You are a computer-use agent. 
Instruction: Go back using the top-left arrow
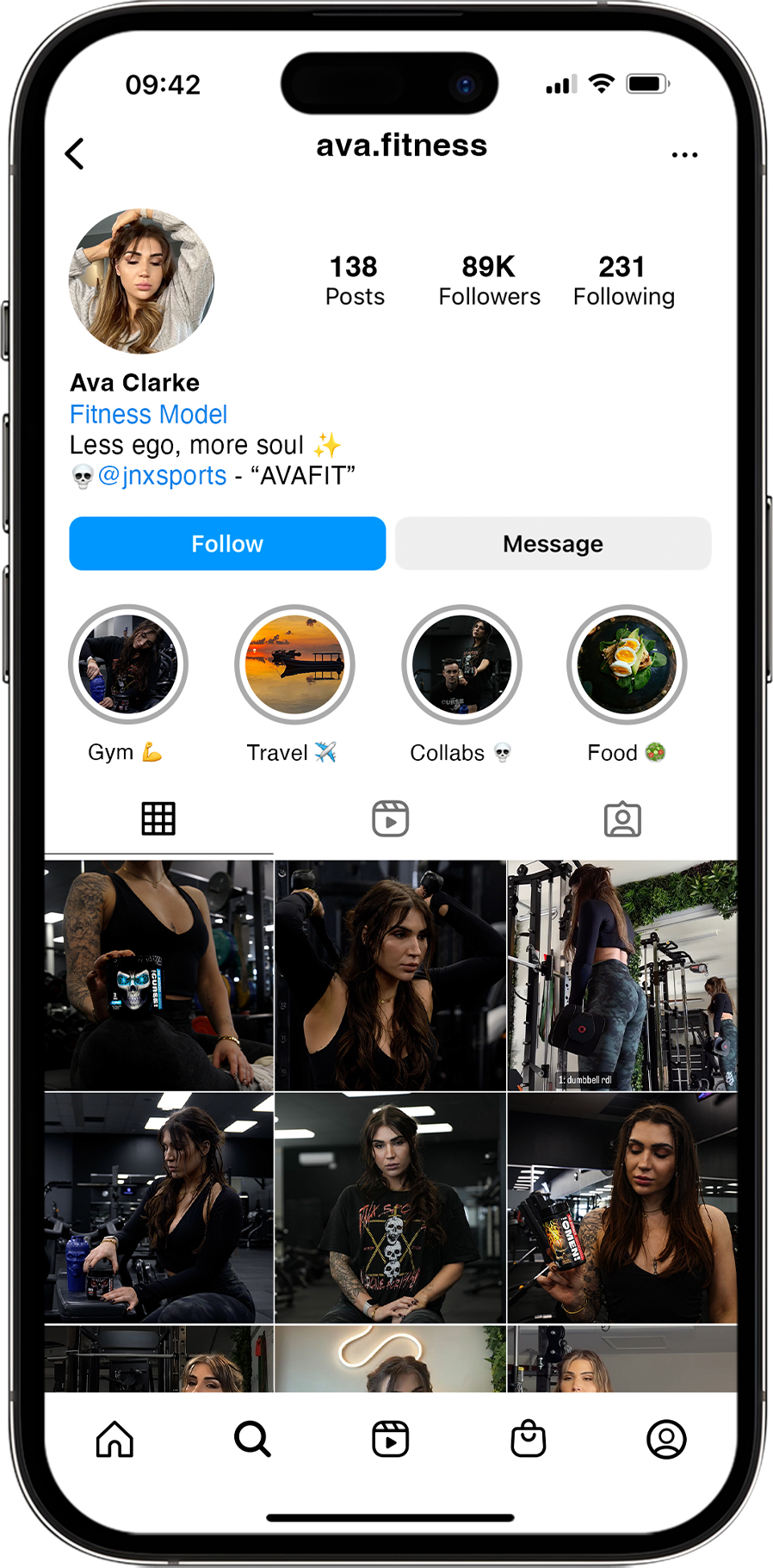coord(75,154)
